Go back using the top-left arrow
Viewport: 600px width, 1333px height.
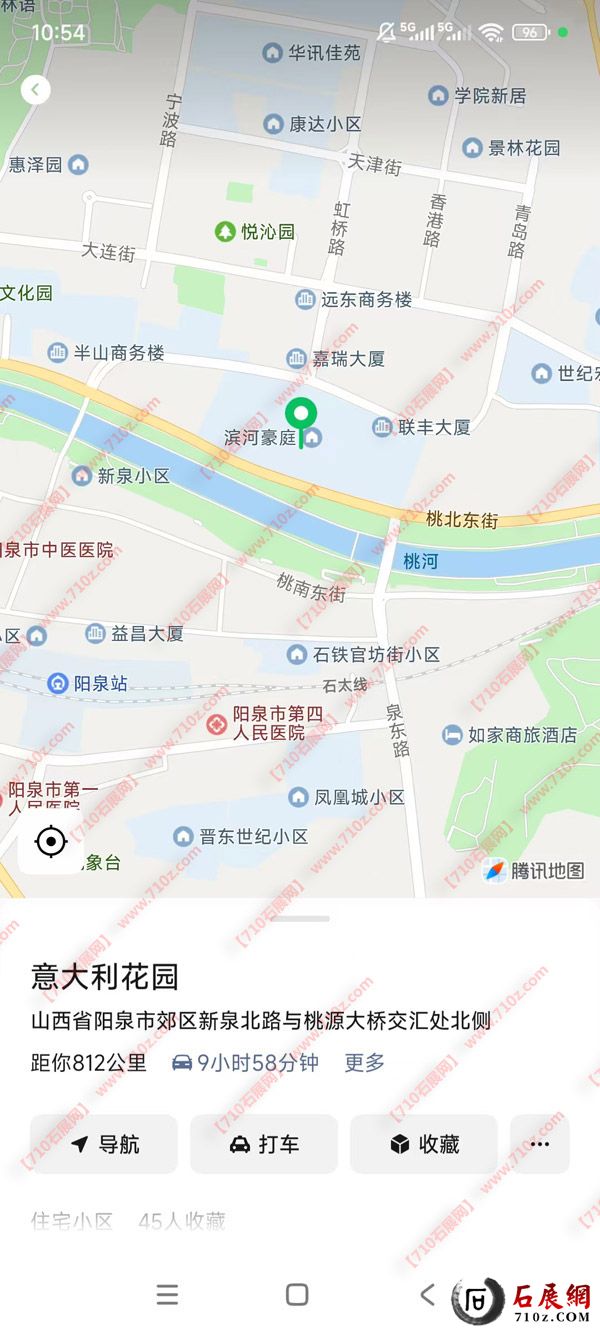pyautogui.click(x=36, y=90)
